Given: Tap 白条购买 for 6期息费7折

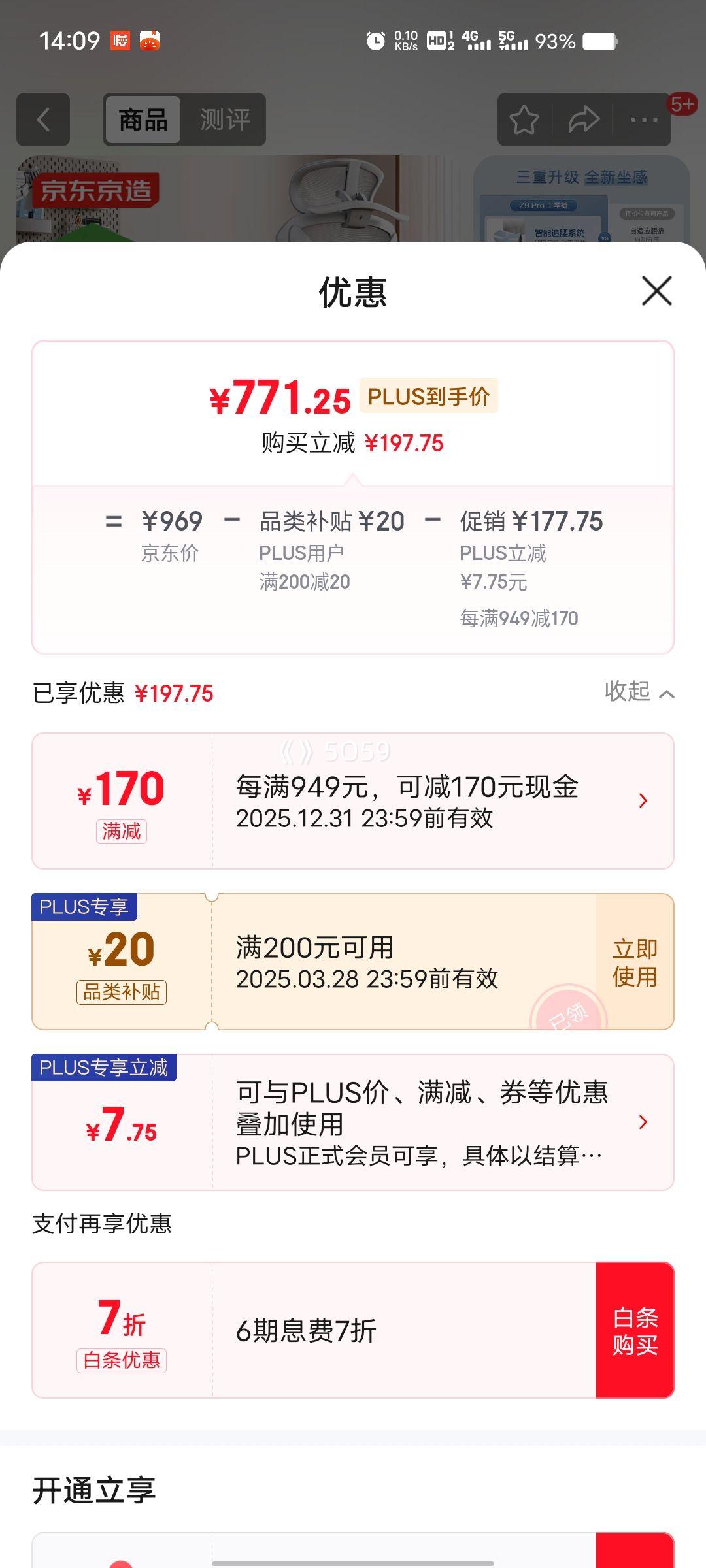Looking at the screenshot, I should (x=634, y=1330).
